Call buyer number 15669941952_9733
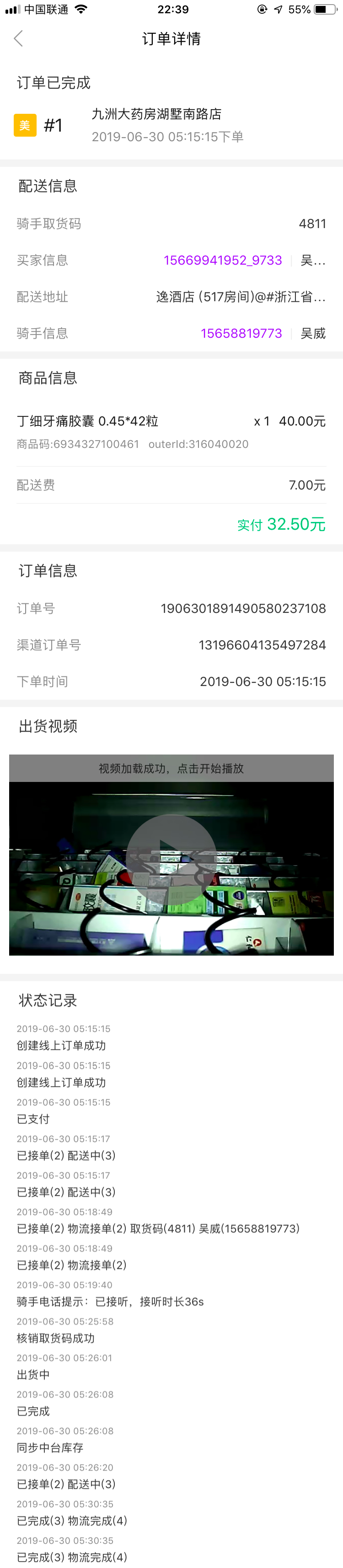The width and height of the screenshot is (343, 1568). [x=222, y=260]
